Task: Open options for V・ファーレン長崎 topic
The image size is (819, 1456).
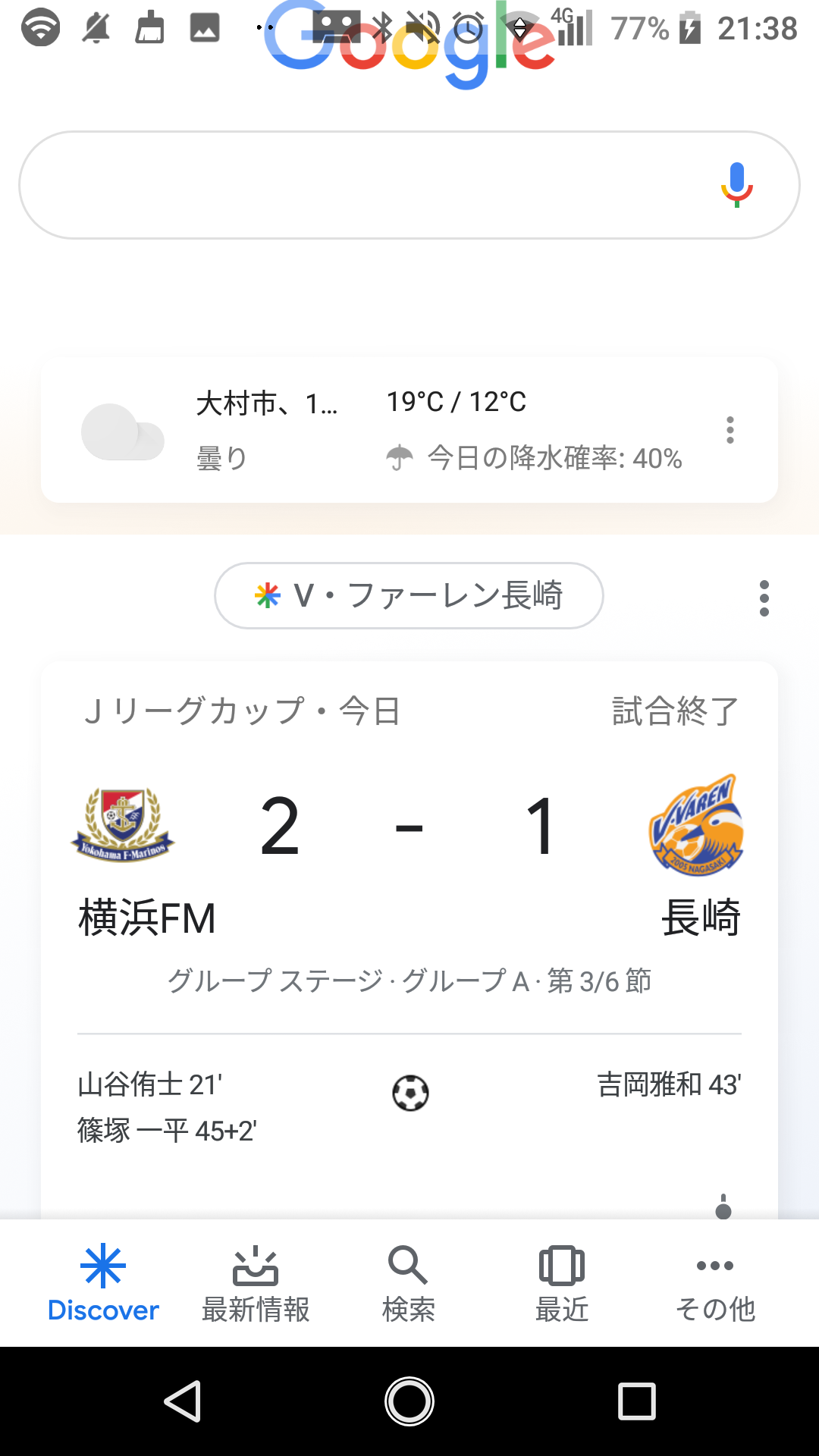Action: [764, 598]
